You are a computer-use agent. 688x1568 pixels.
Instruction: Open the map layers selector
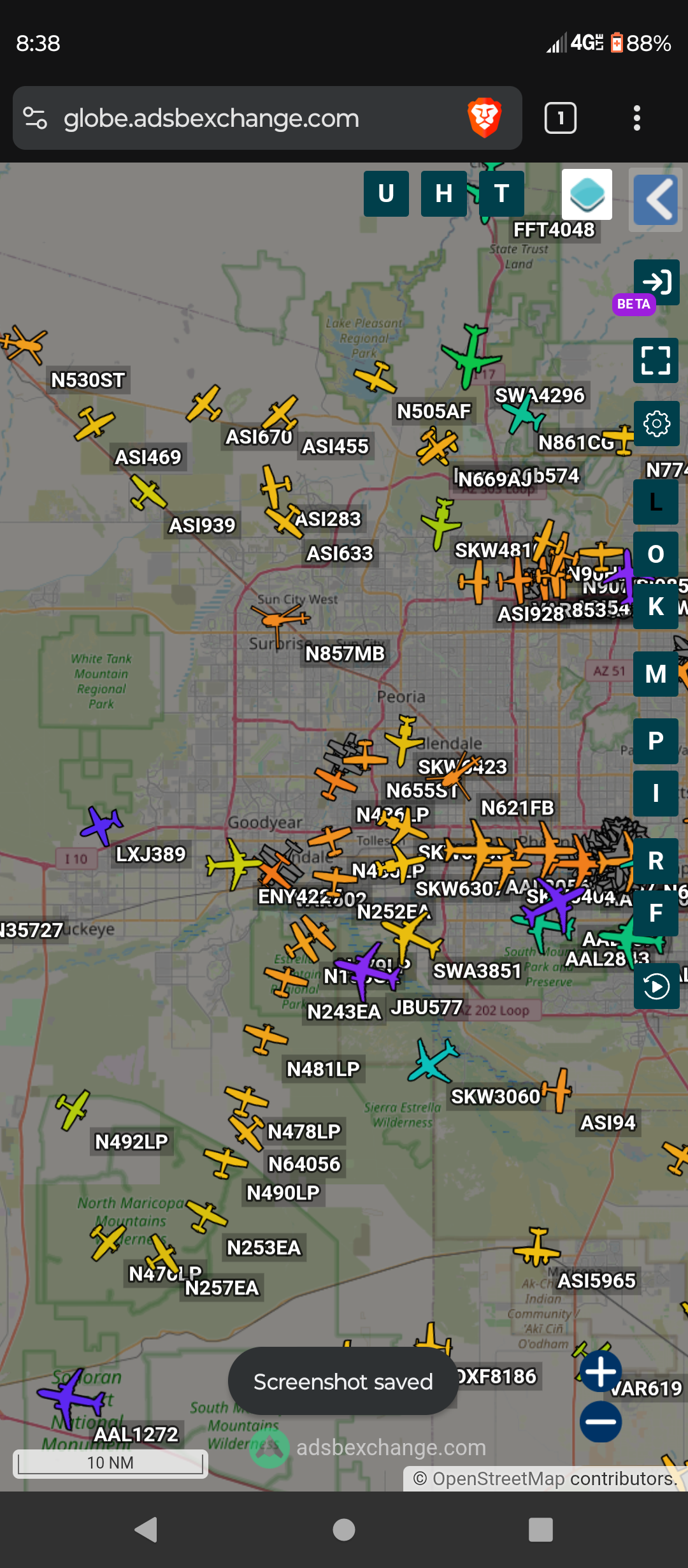pyautogui.click(x=587, y=194)
